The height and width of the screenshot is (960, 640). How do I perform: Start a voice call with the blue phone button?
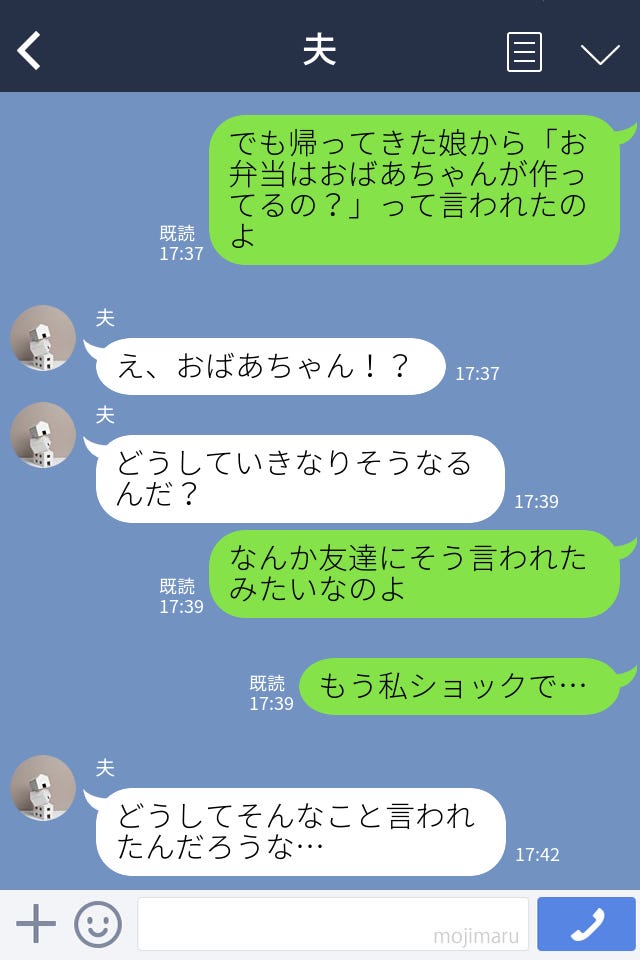[x=586, y=924]
